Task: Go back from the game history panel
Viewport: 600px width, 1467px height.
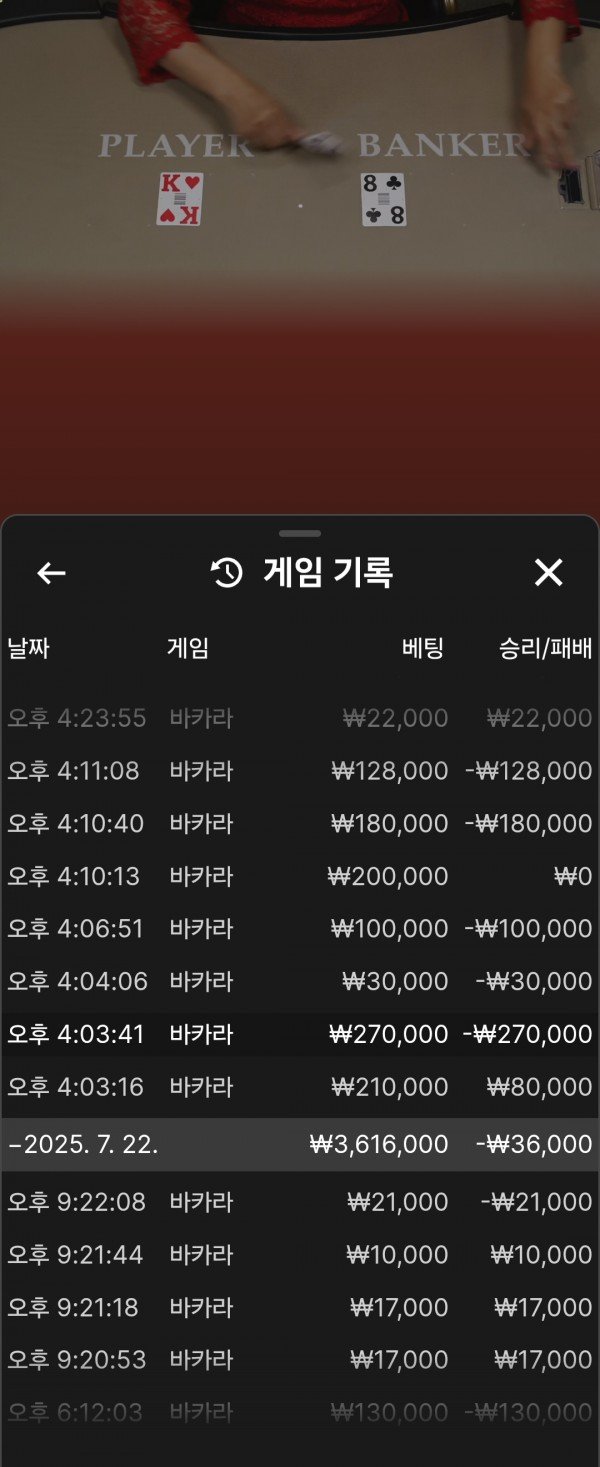Action: coord(51,573)
